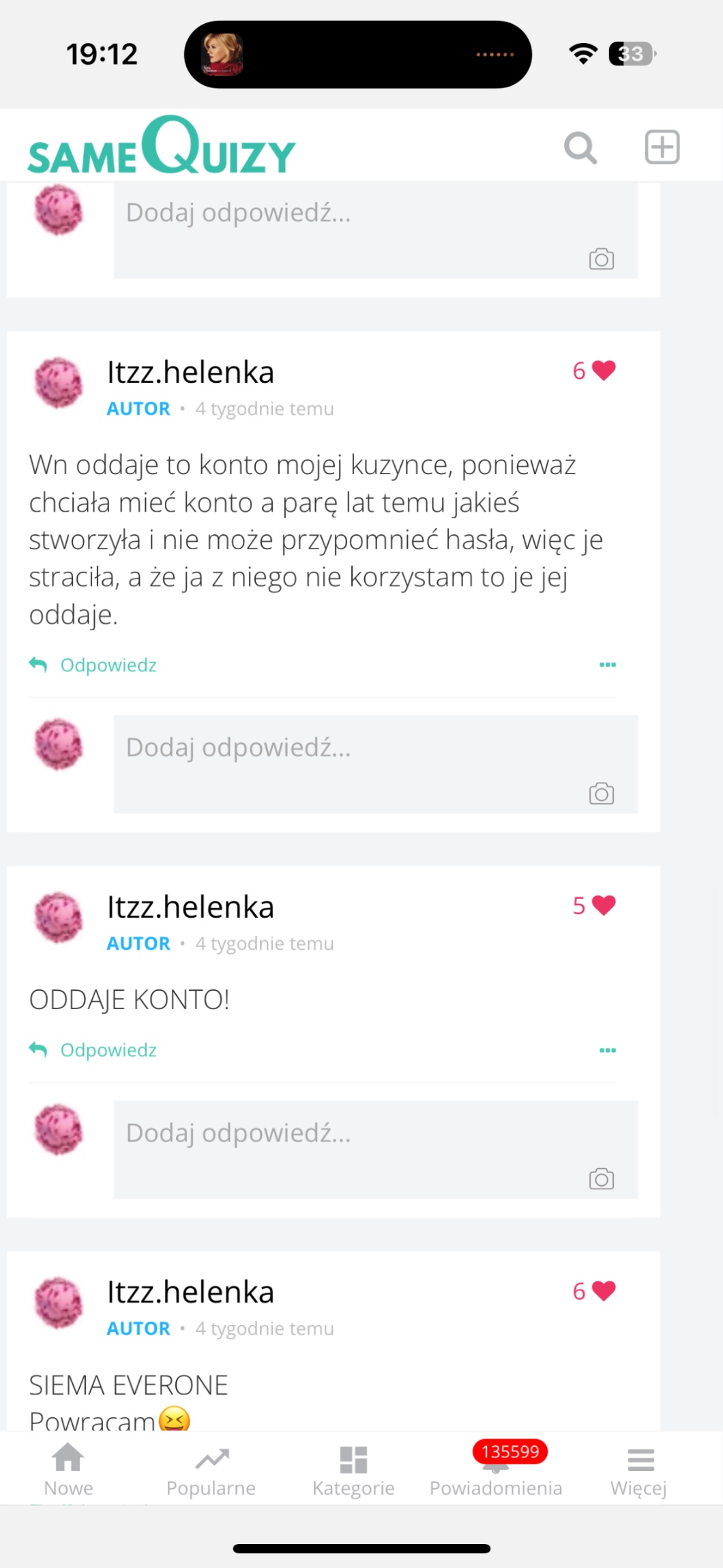The image size is (723, 1568).
Task: Like the ODDAJE KONTO! post
Action: coord(603,905)
